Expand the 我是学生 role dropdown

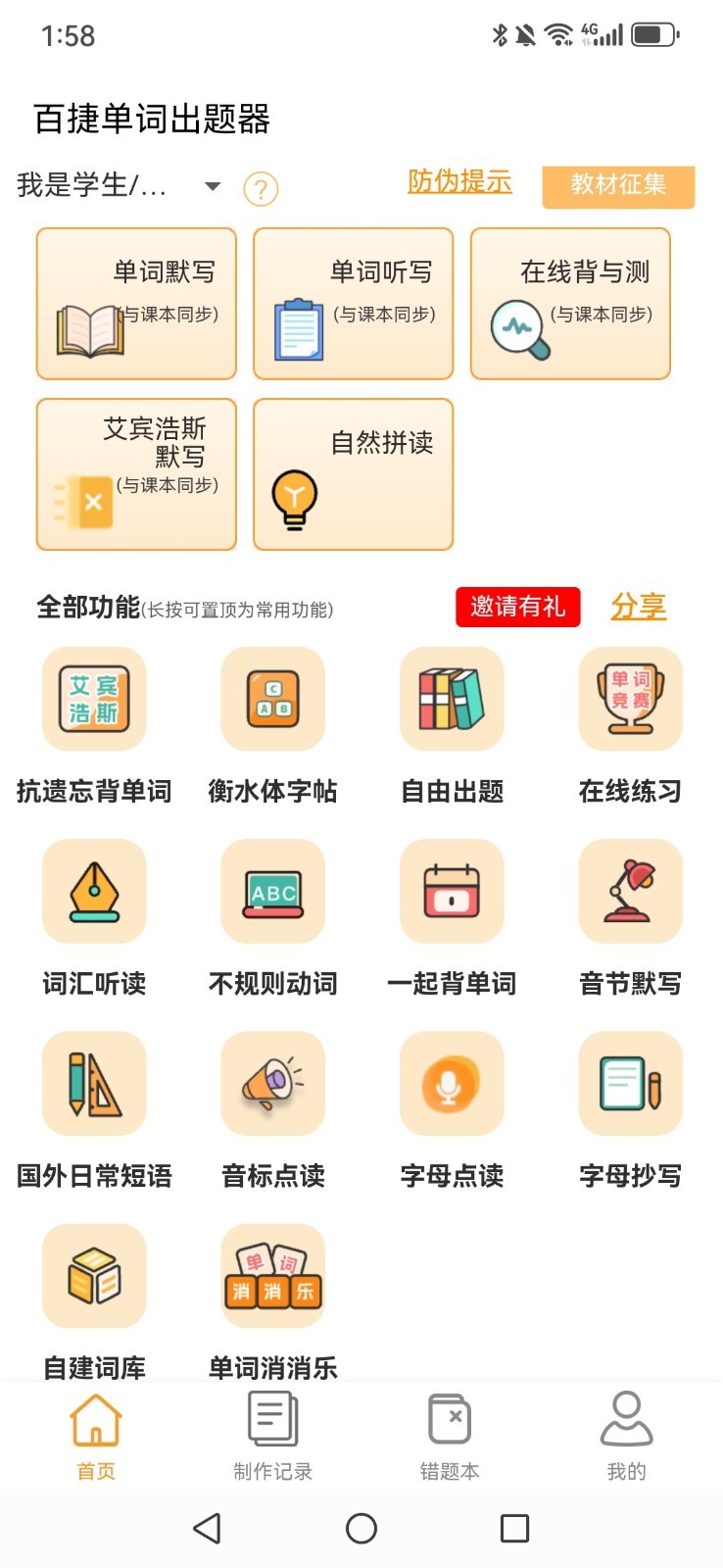pyautogui.click(x=120, y=185)
